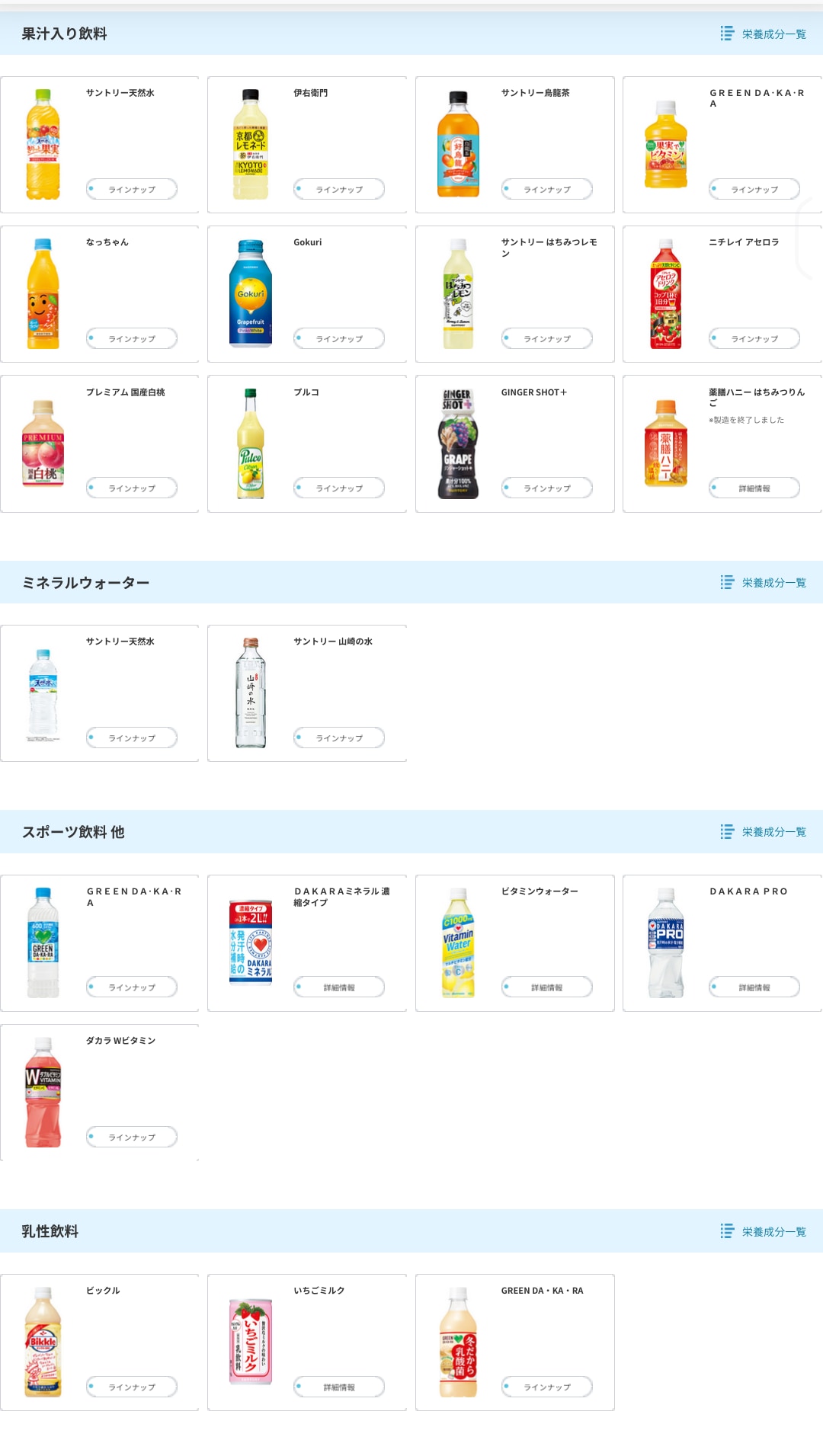
Task: View ラインナップ for サントリー烏龍茶
Action: click(x=546, y=189)
